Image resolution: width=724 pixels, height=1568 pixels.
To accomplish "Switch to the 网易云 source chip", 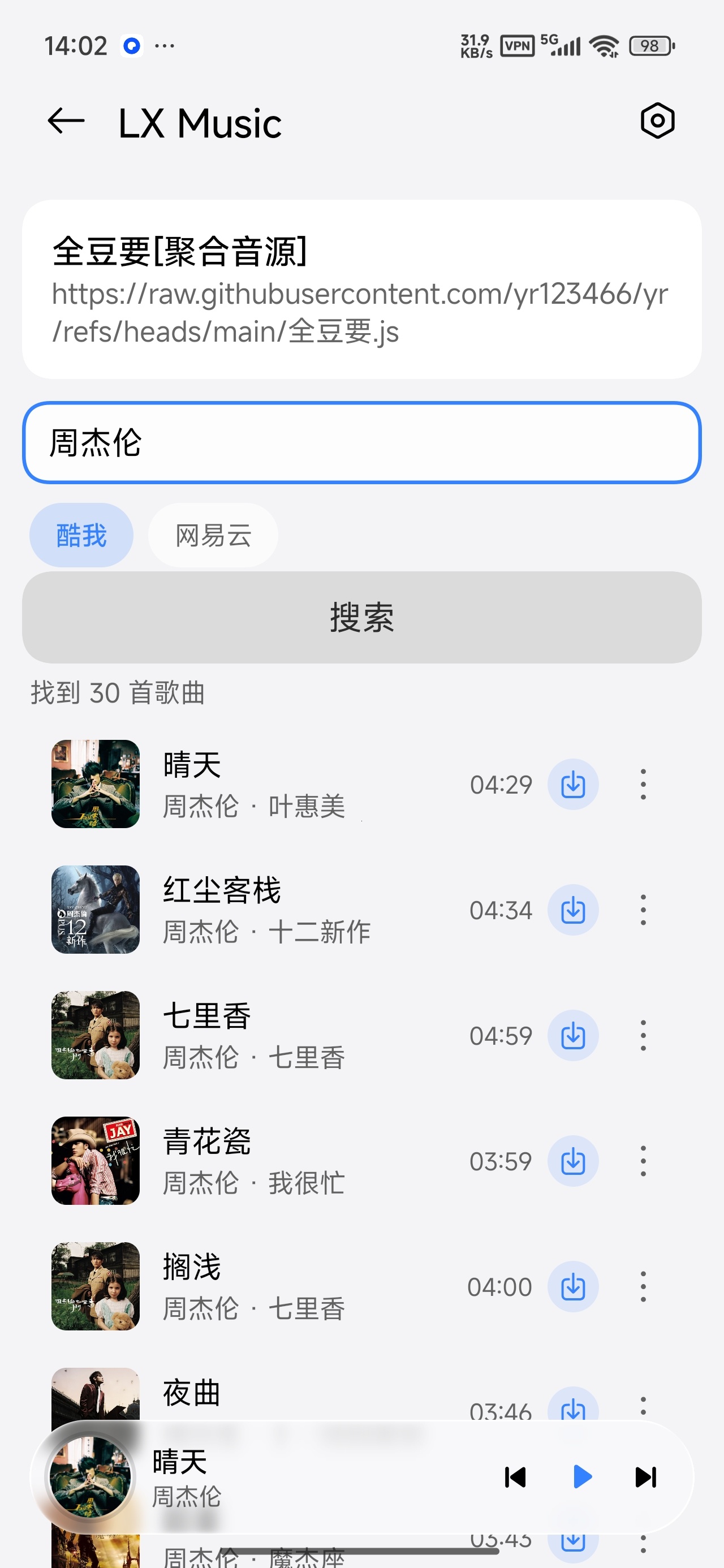I will click(x=213, y=535).
